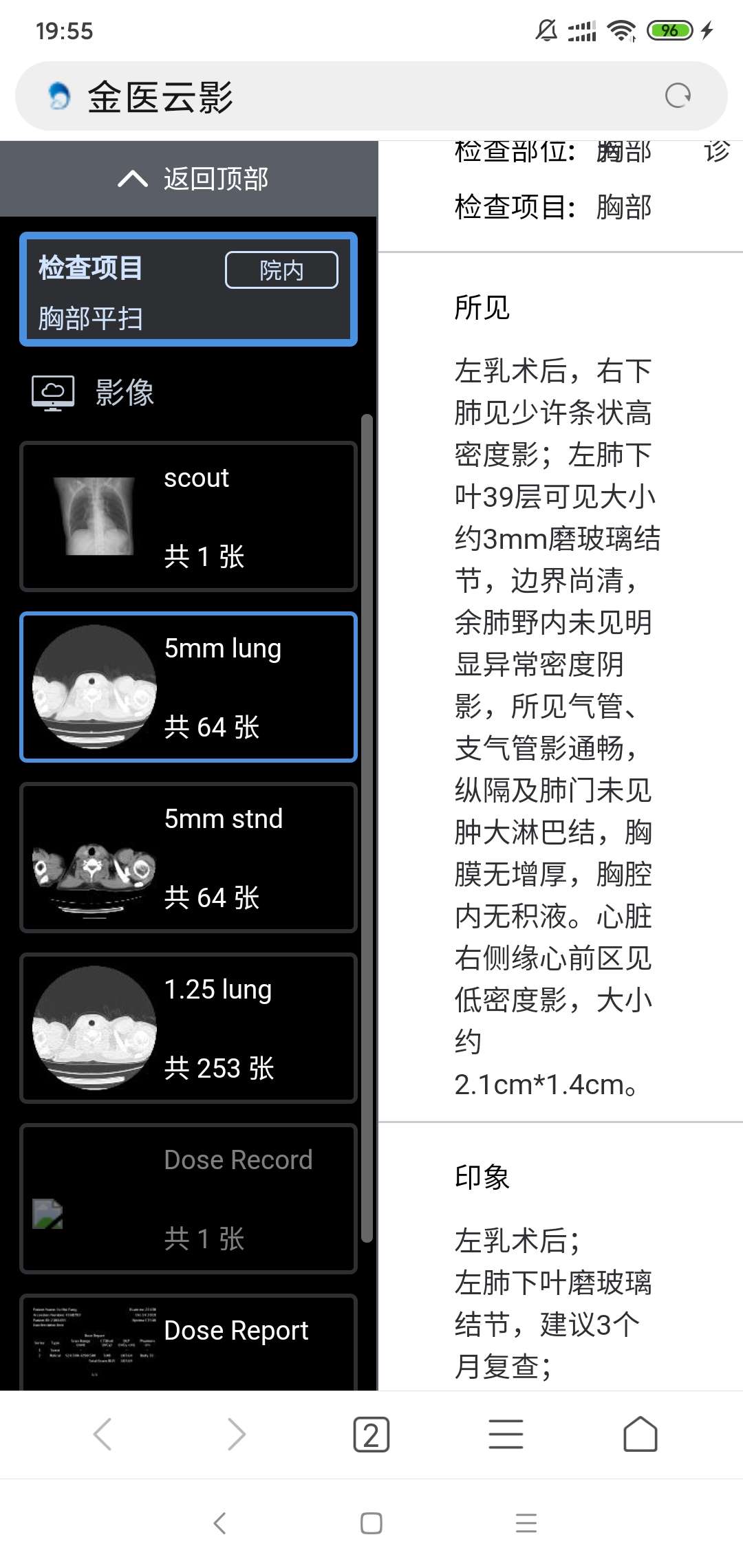Open the tab switcher showing 2 tabs
The height and width of the screenshot is (1568, 743).
click(371, 1434)
